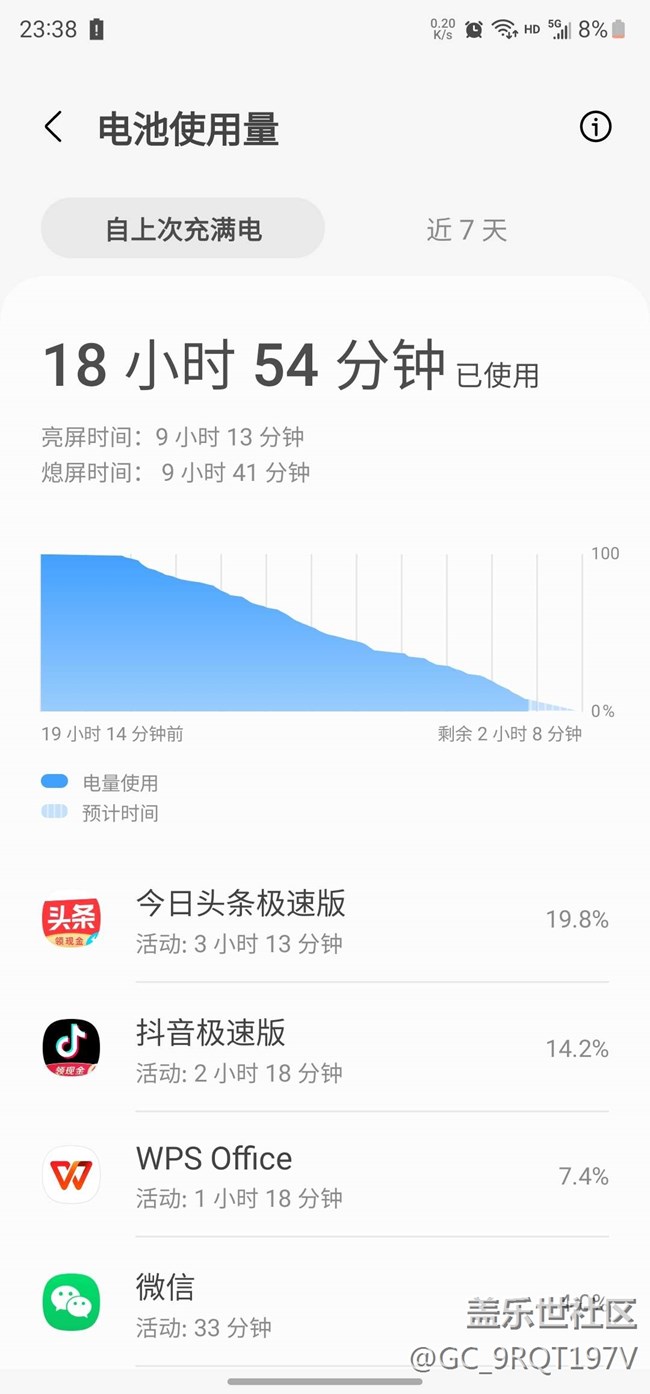The height and width of the screenshot is (1394, 650).
Task: View WPS Office battery usage
Action: click(x=325, y=1176)
